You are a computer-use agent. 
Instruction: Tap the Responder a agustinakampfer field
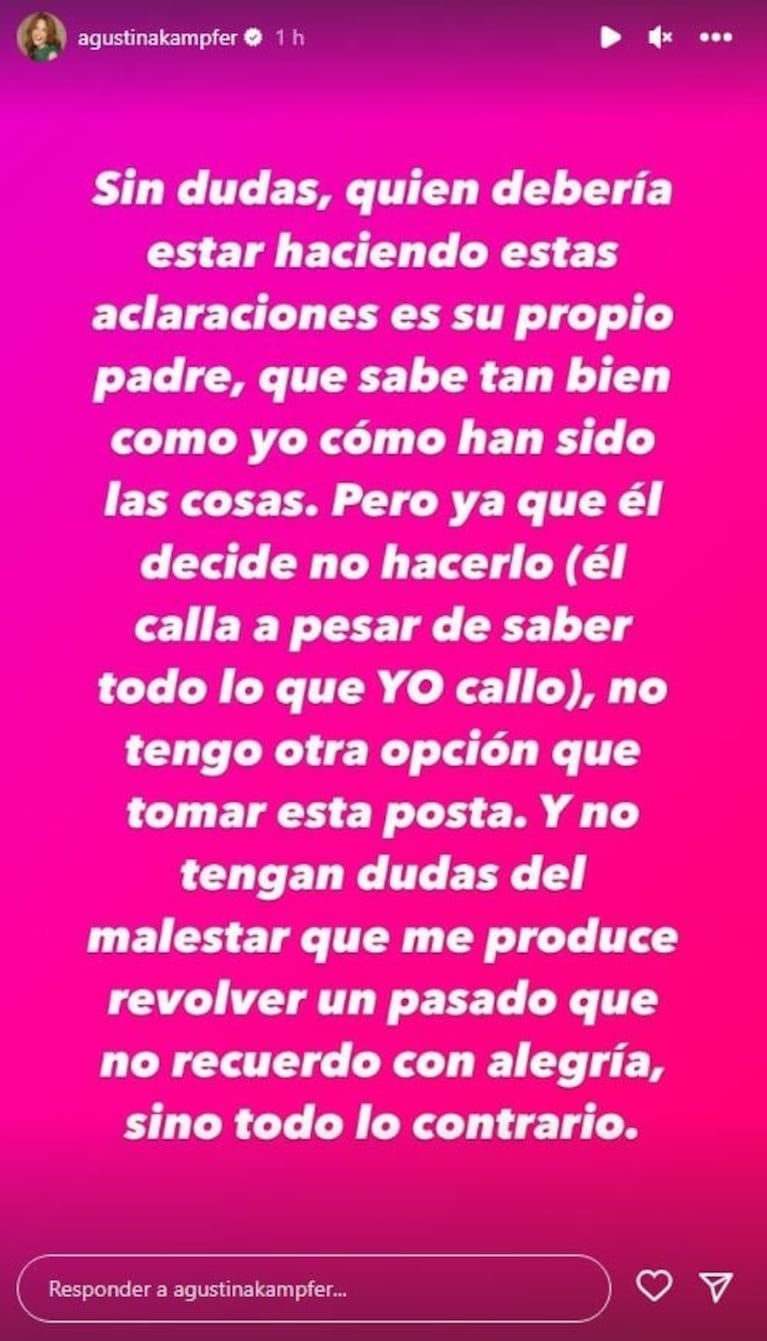(314, 1288)
